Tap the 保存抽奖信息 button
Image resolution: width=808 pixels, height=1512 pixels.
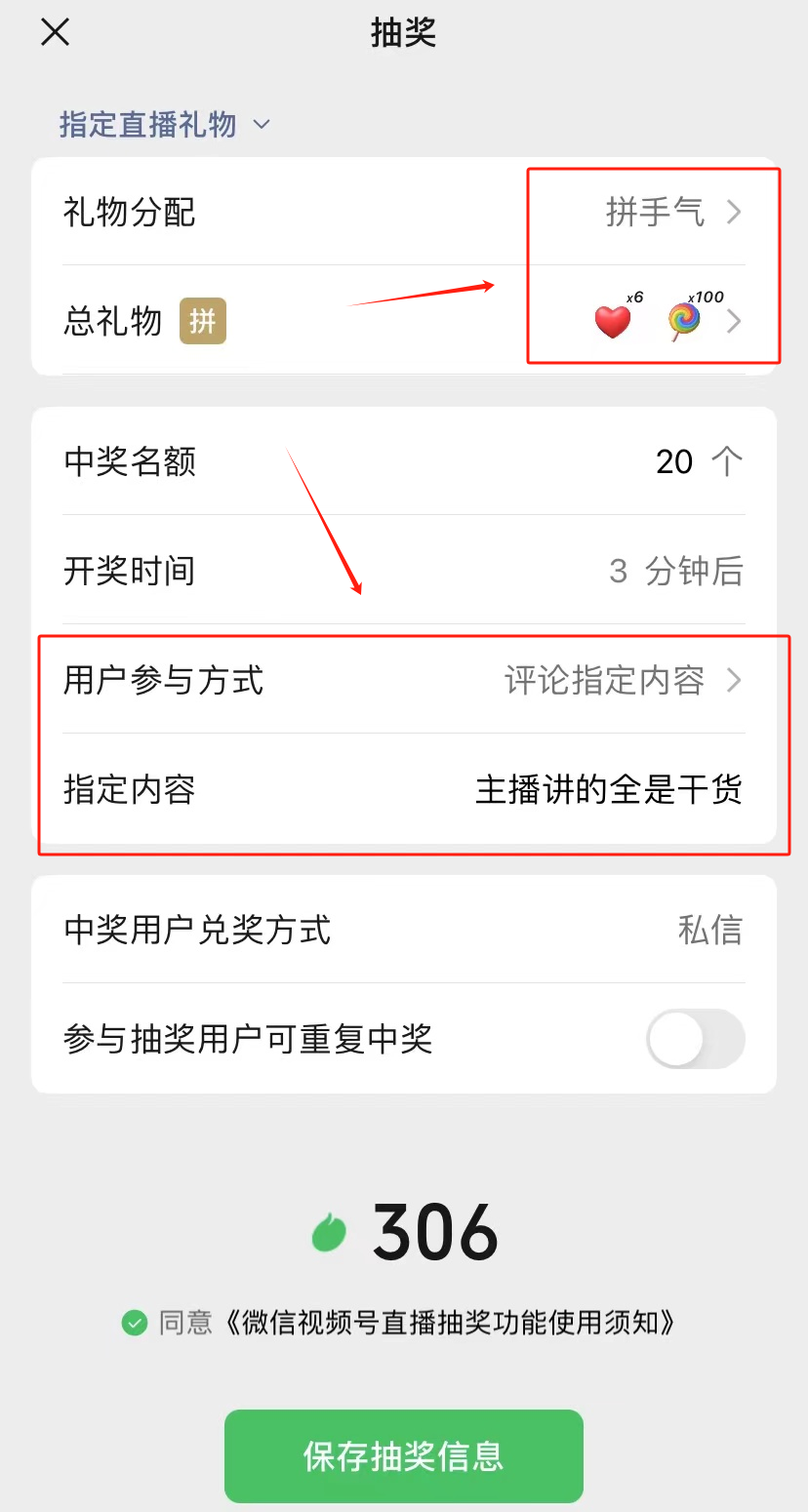tap(403, 1456)
